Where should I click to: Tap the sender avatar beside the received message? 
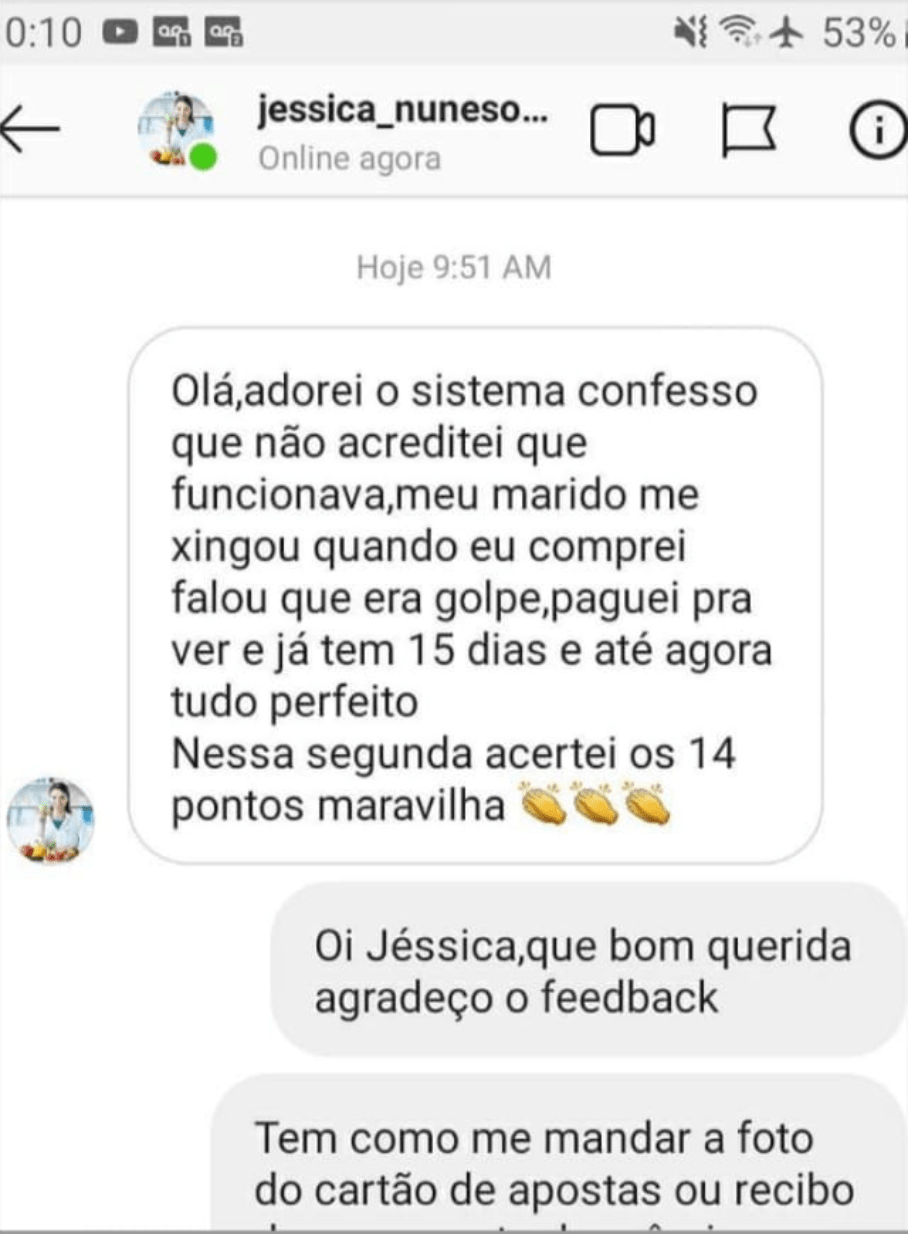50,820
